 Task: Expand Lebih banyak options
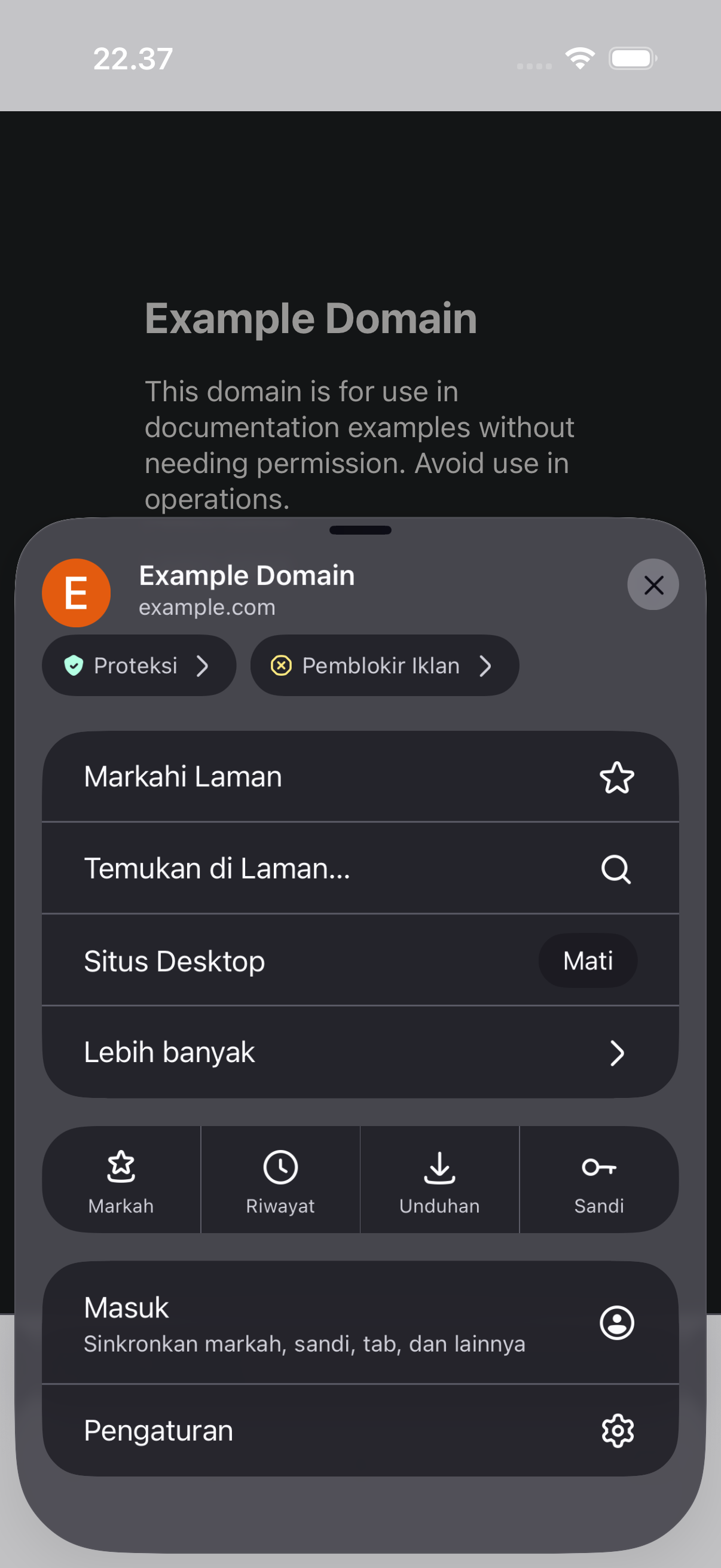pyautogui.click(x=360, y=1053)
